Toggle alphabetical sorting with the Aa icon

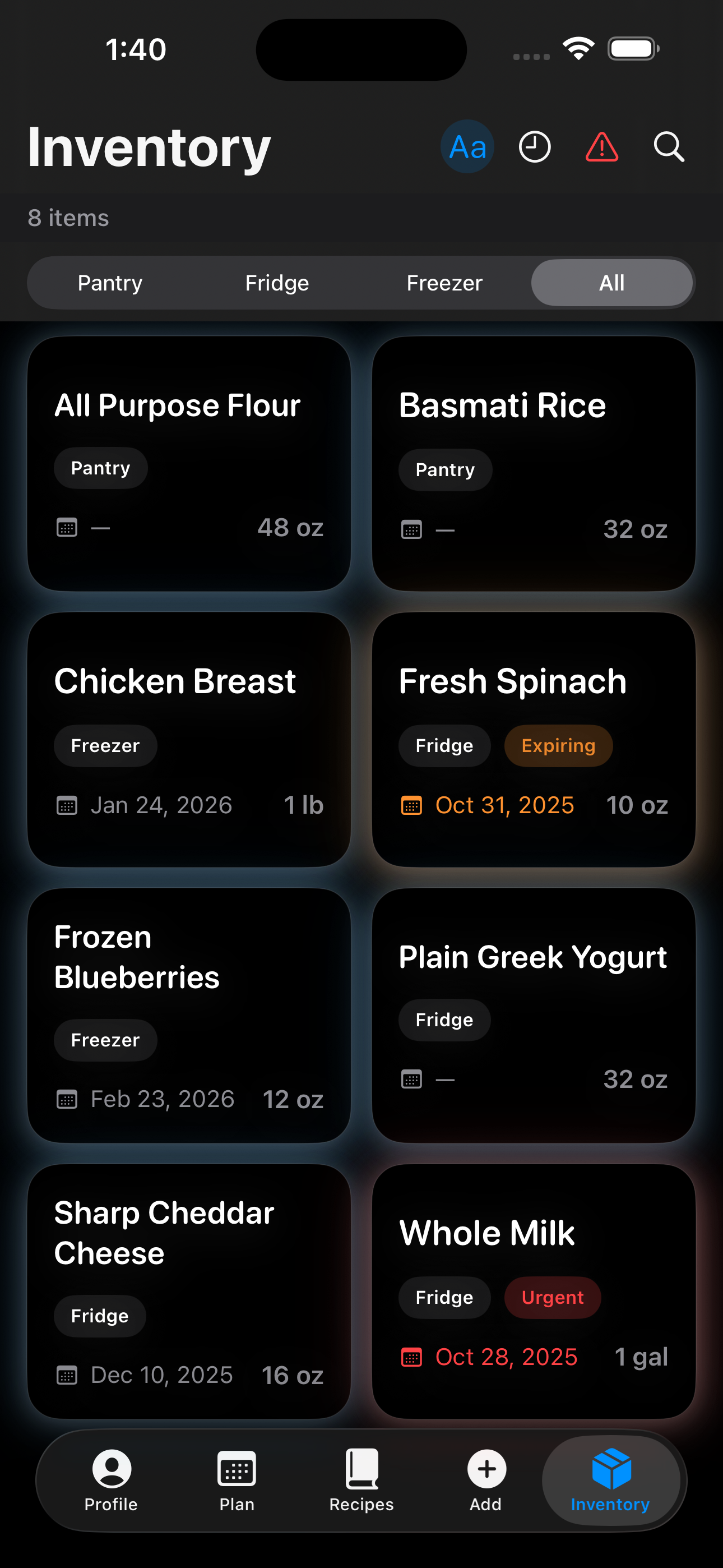click(x=467, y=147)
